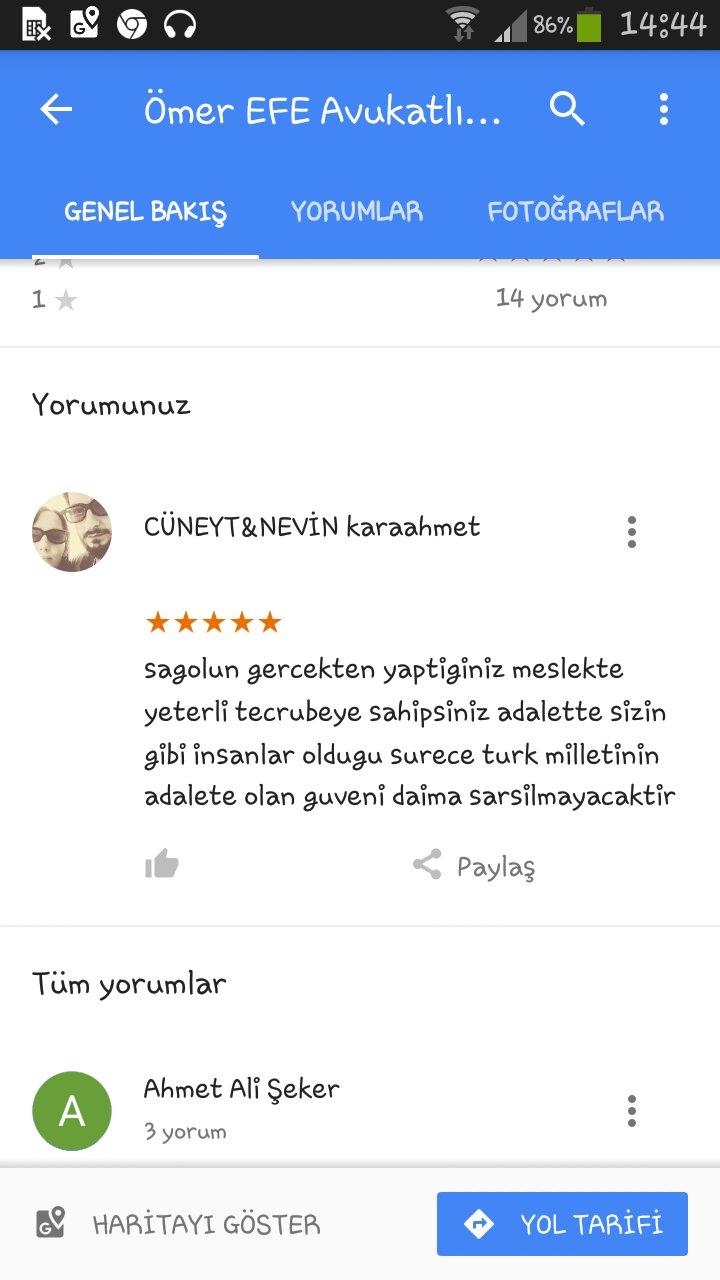The height and width of the screenshot is (1280, 720).
Task: Get directions with YOL TARİFİ
Action: (562, 1224)
